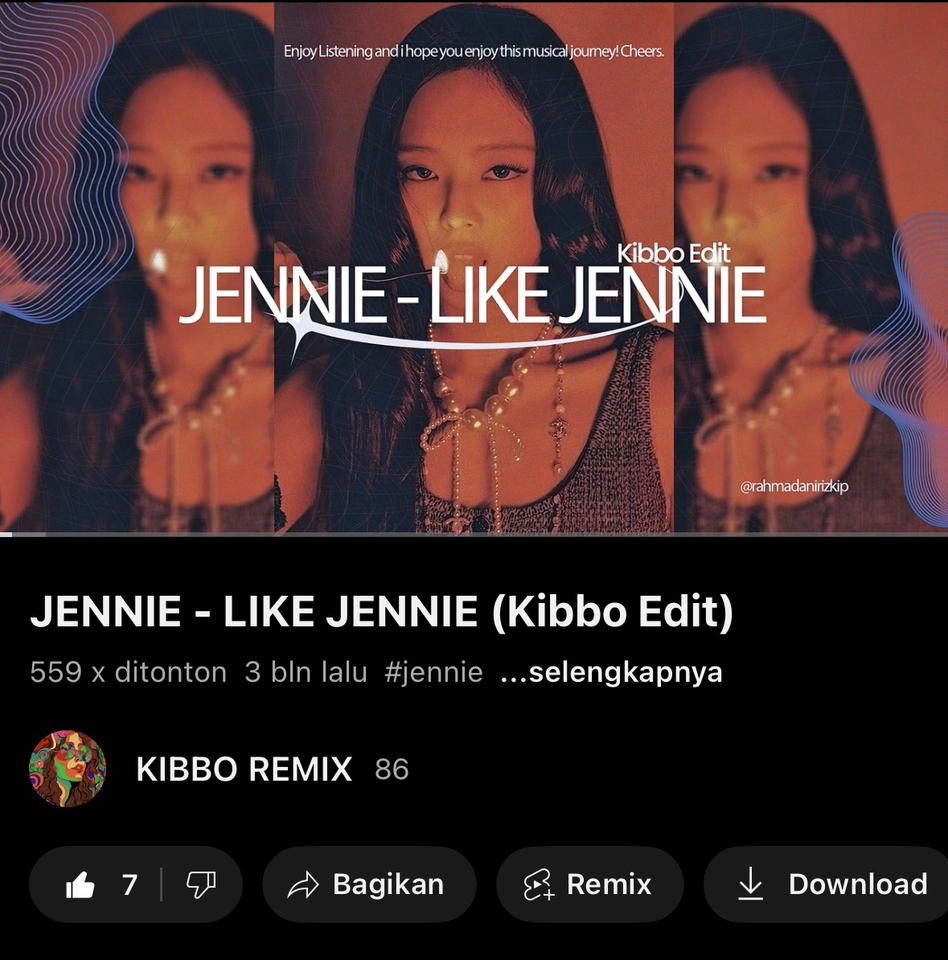948x960 pixels.
Task: Create a Remix of this video
Action: pyautogui.click(x=589, y=885)
